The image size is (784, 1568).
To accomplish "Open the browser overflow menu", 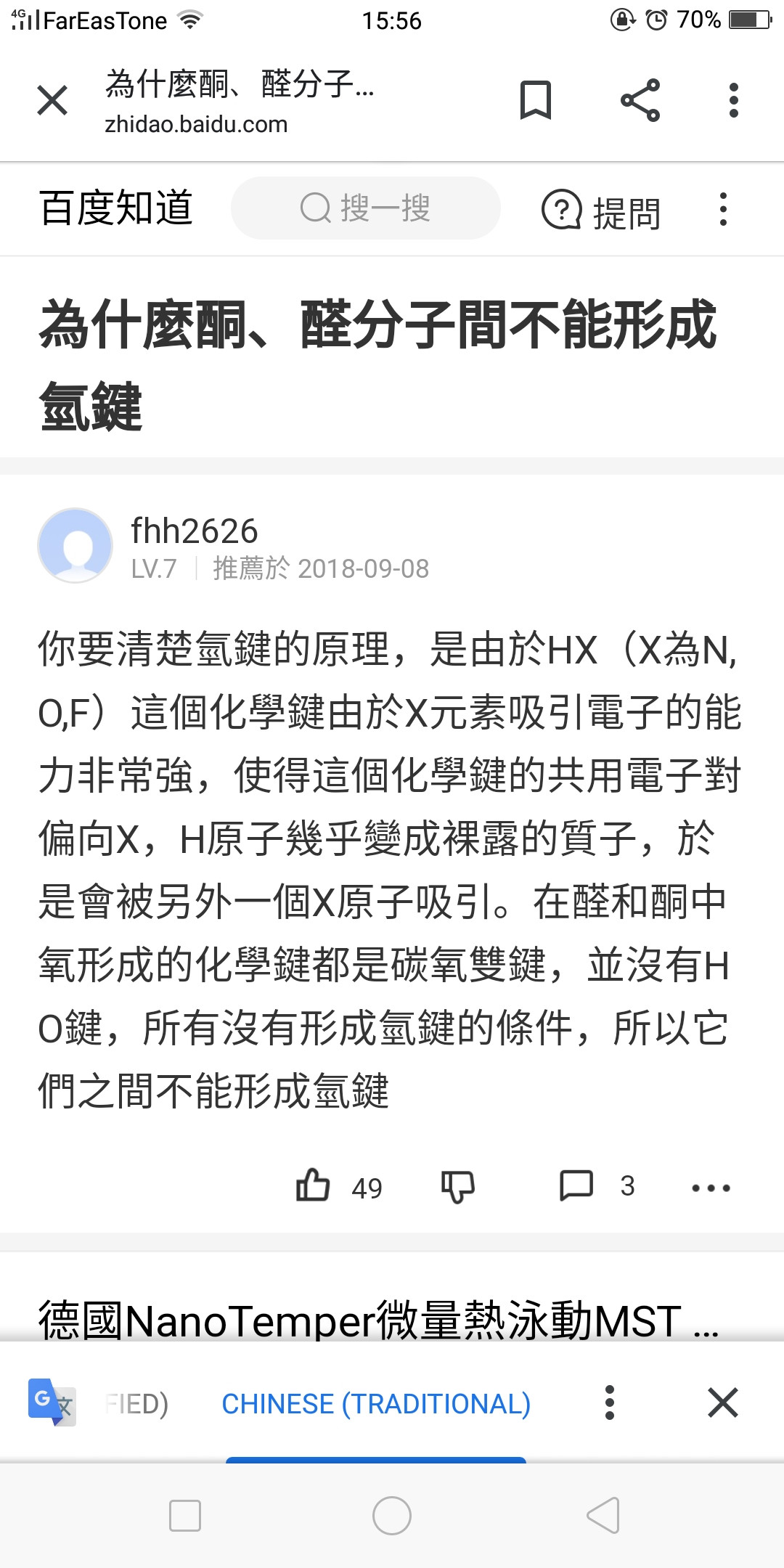I will coord(734,100).
